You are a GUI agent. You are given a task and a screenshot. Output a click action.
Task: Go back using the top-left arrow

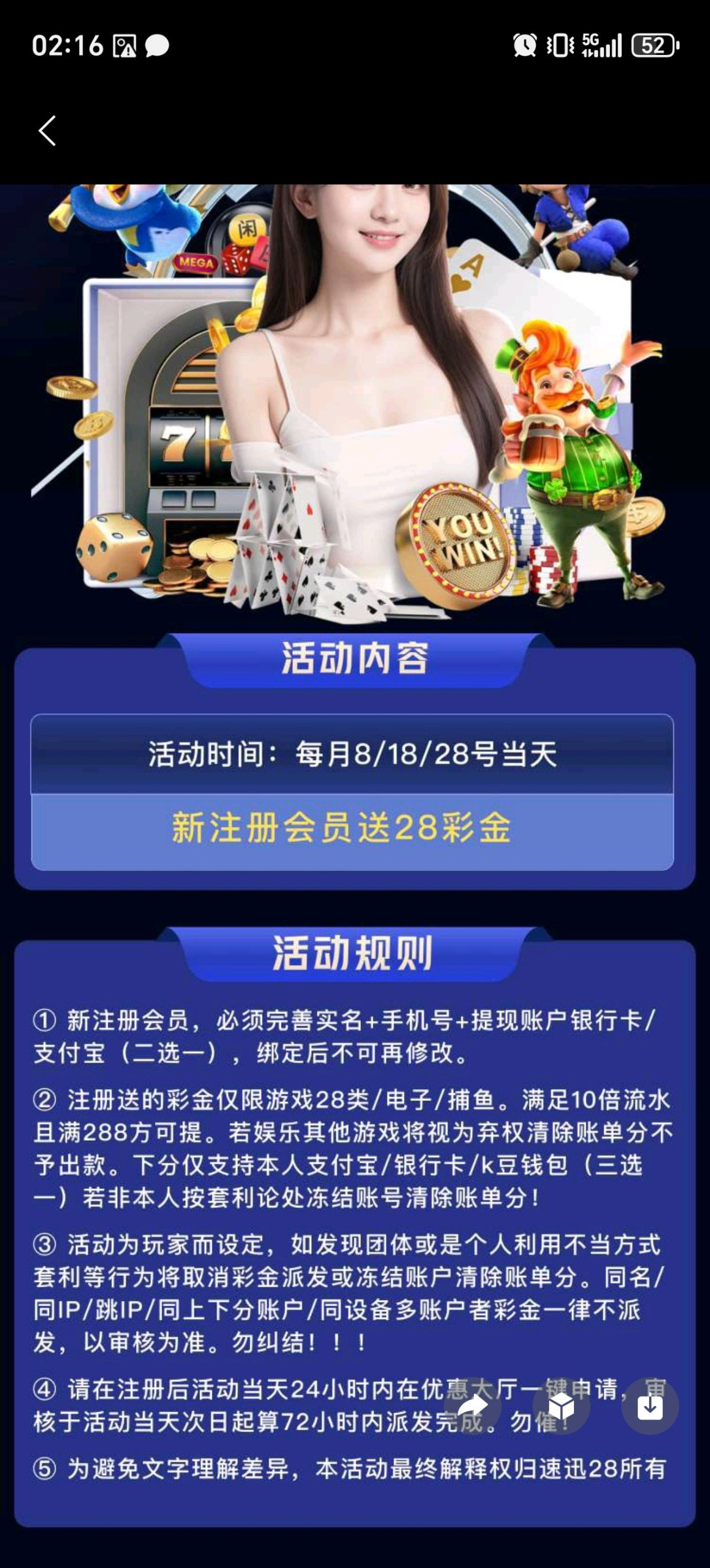[47, 131]
